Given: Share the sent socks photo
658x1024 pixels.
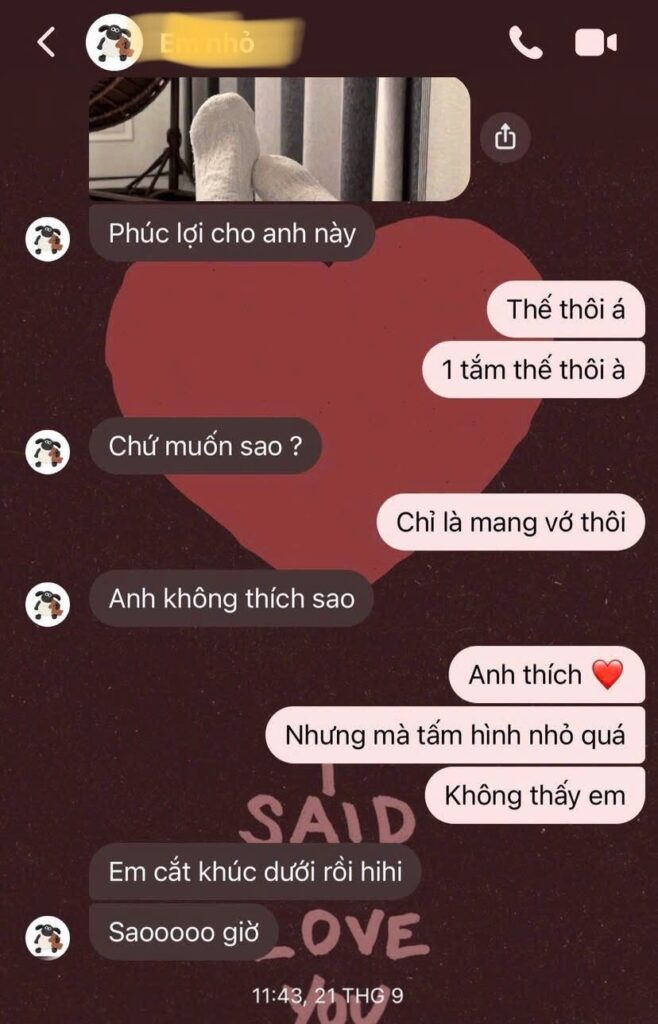Looking at the screenshot, I should coord(505,136).
